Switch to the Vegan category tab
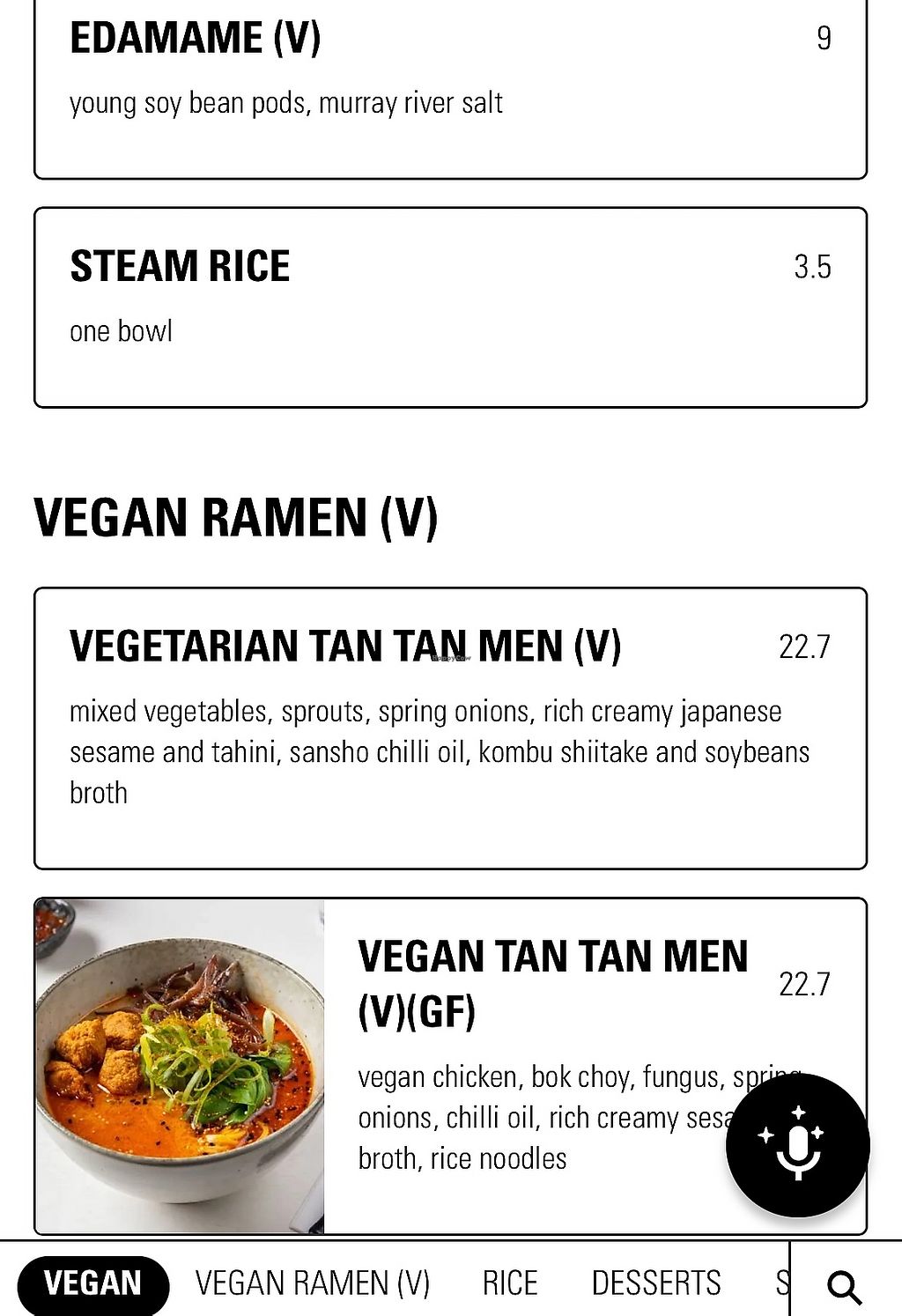 [x=92, y=1283]
